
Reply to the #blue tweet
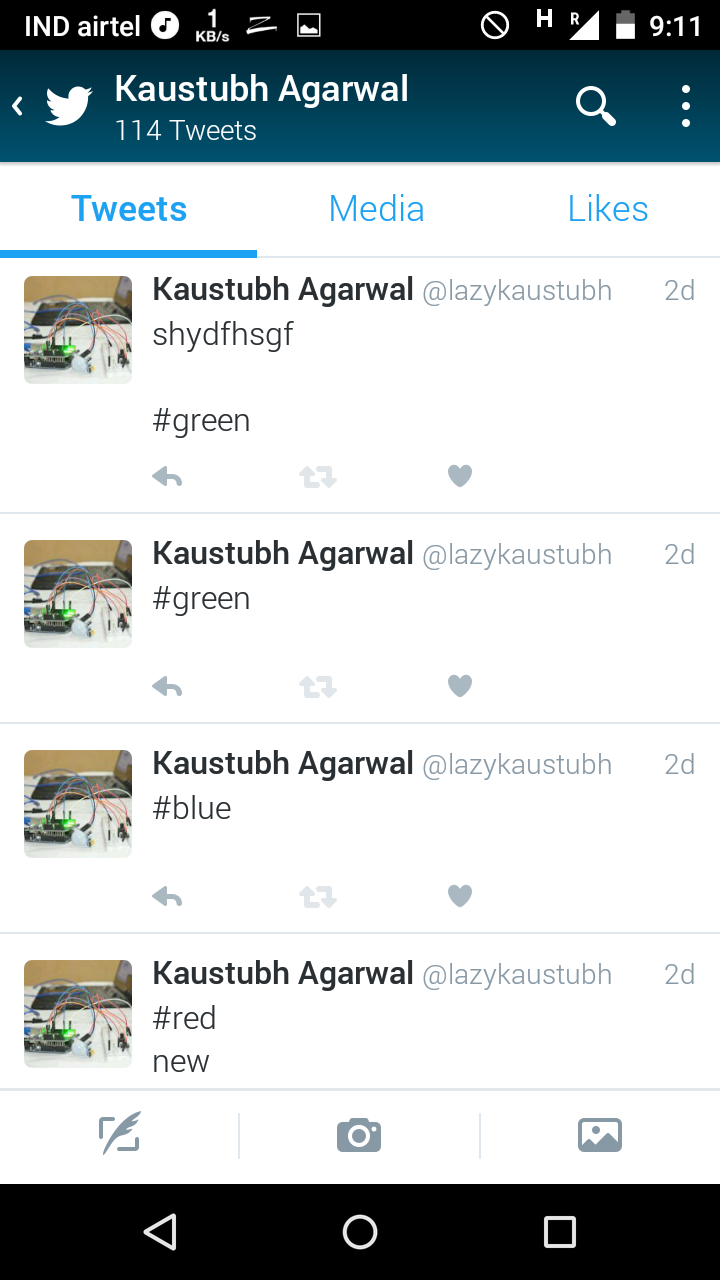167,897
